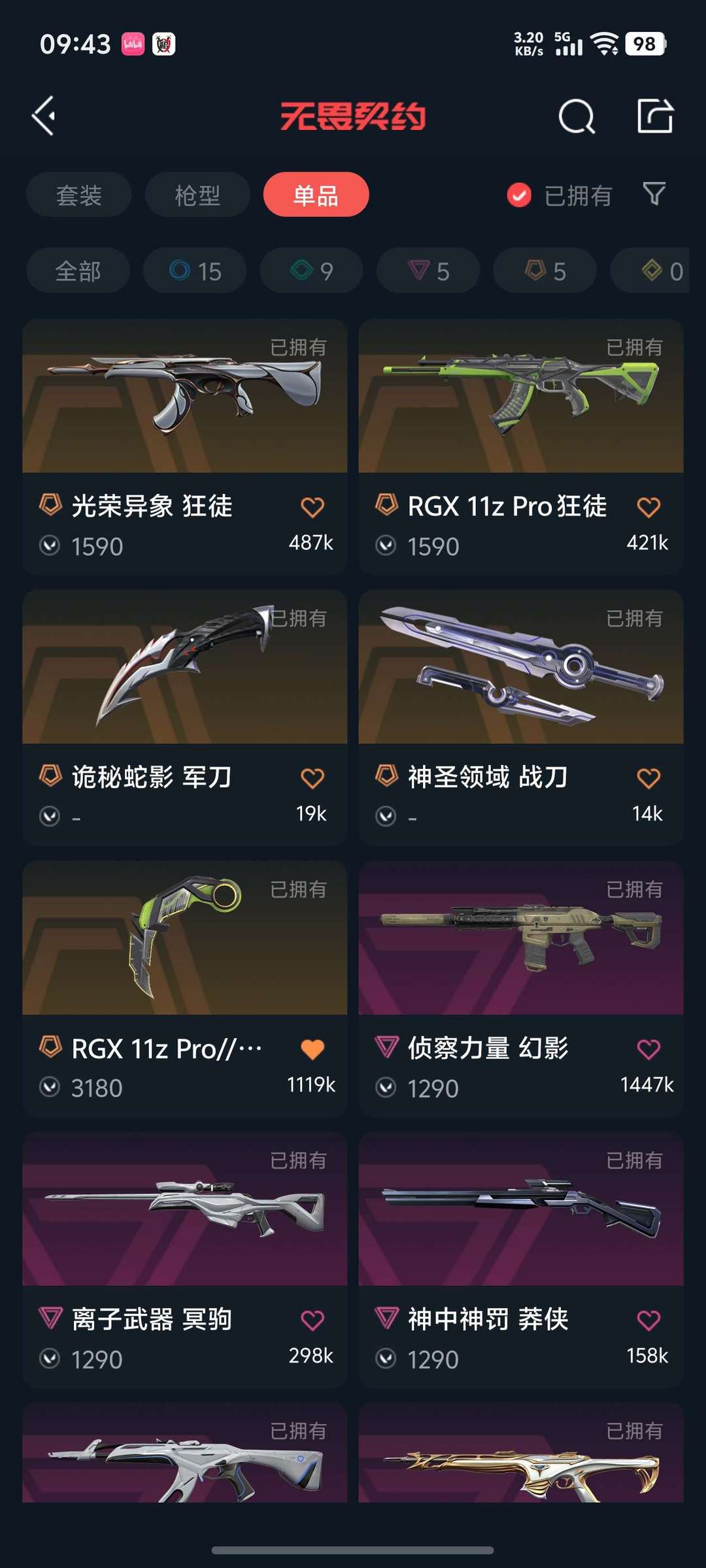The height and width of the screenshot is (1568, 706).
Task: Like the RGX 11z Pro 狂徒 skin
Action: [648, 507]
